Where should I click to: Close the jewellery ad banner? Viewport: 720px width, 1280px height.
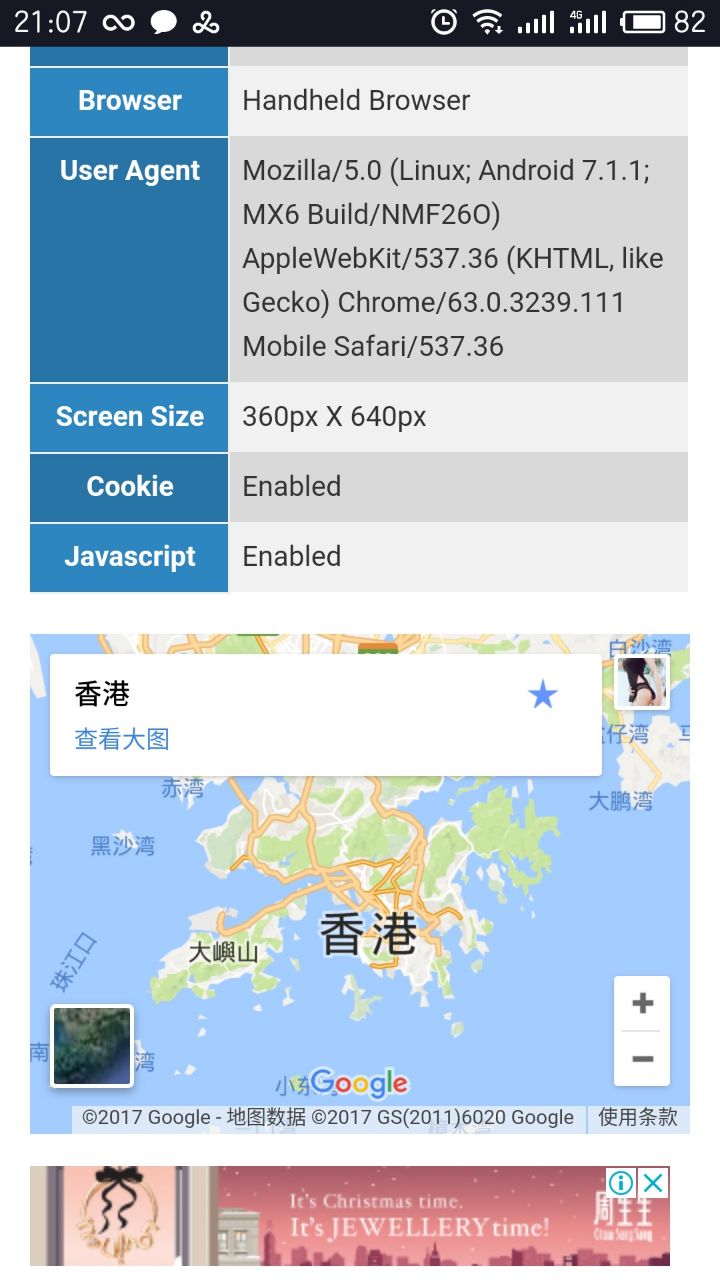click(x=653, y=1183)
